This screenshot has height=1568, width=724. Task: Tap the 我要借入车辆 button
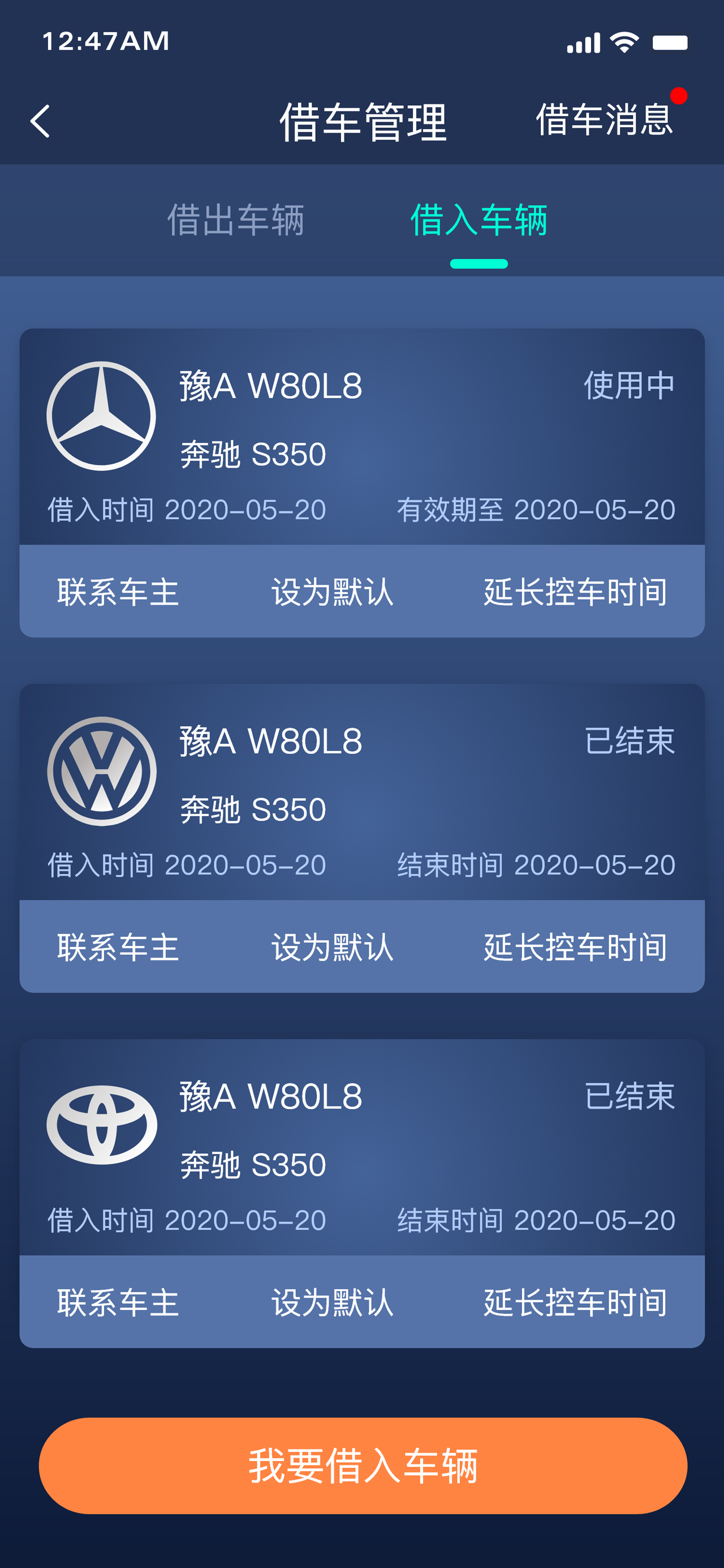pyautogui.click(x=363, y=1466)
